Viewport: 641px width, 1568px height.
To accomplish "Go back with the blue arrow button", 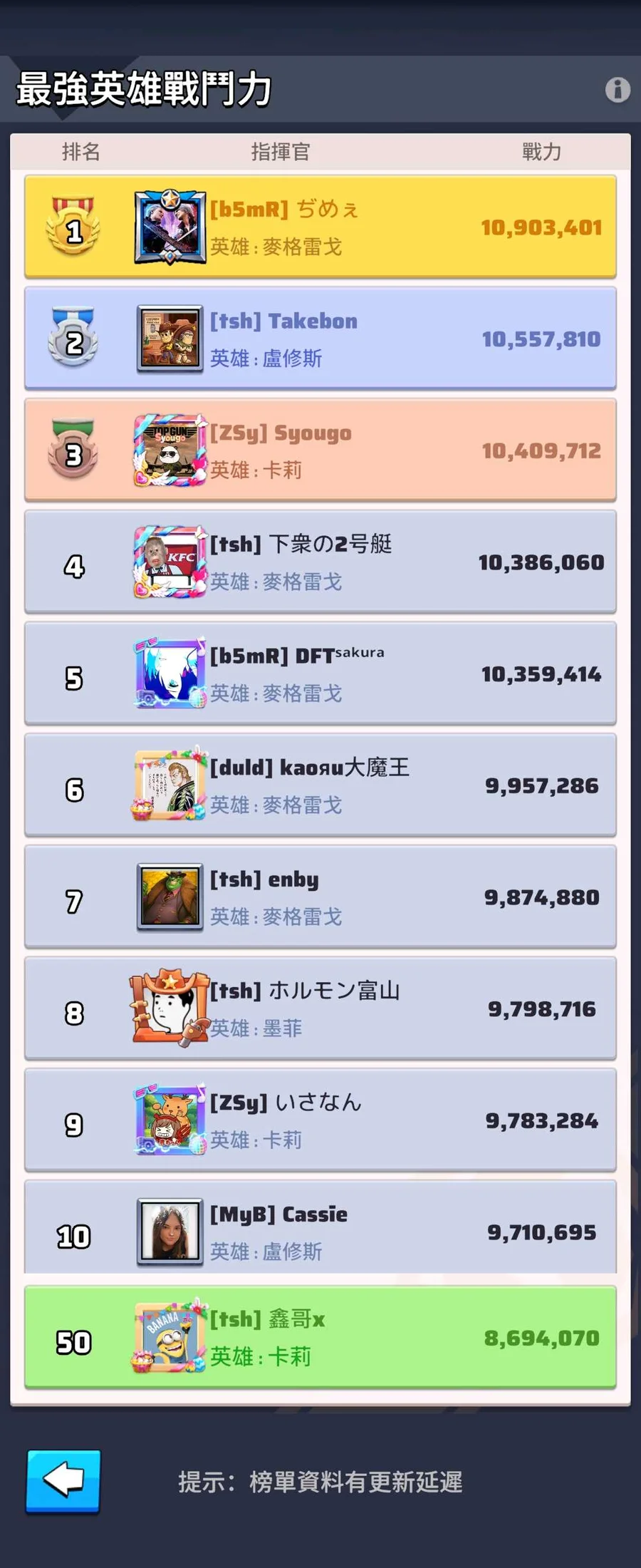I will click(63, 1480).
